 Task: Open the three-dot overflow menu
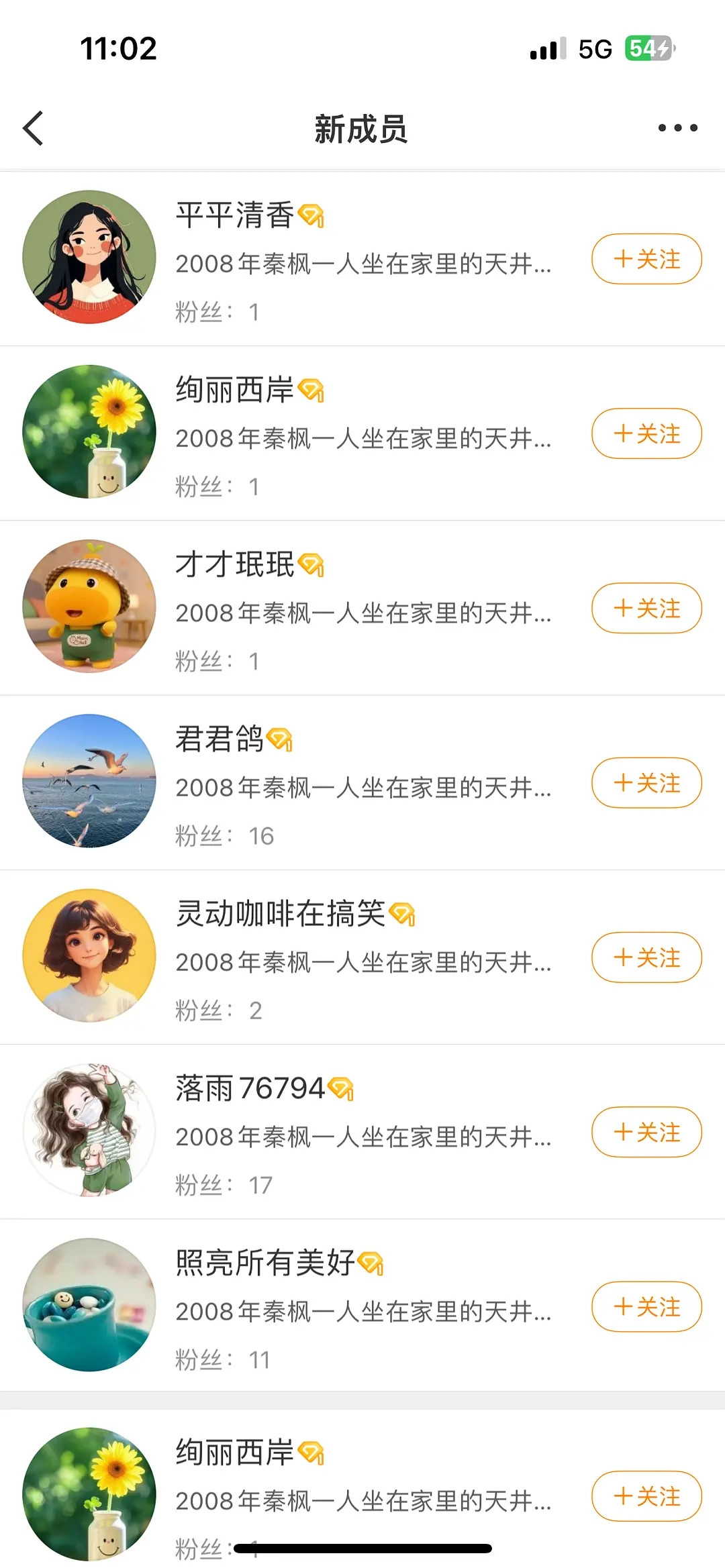(677, 127)
